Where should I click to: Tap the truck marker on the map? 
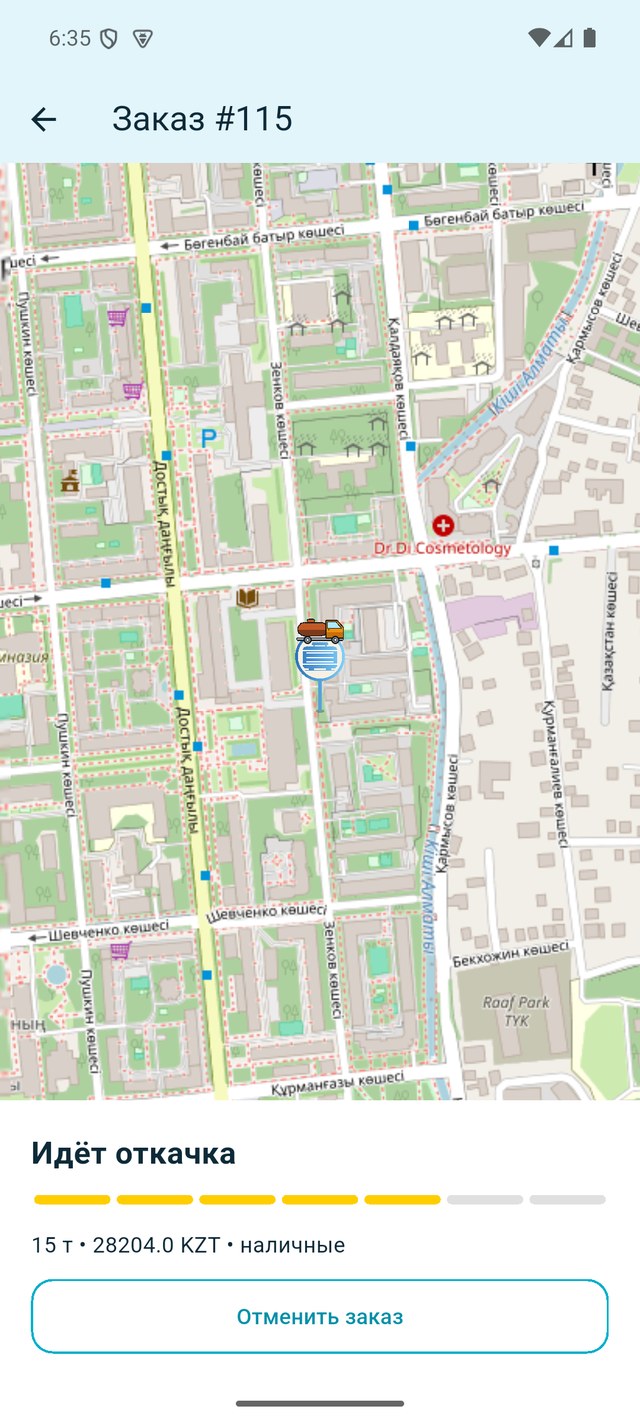320,630
